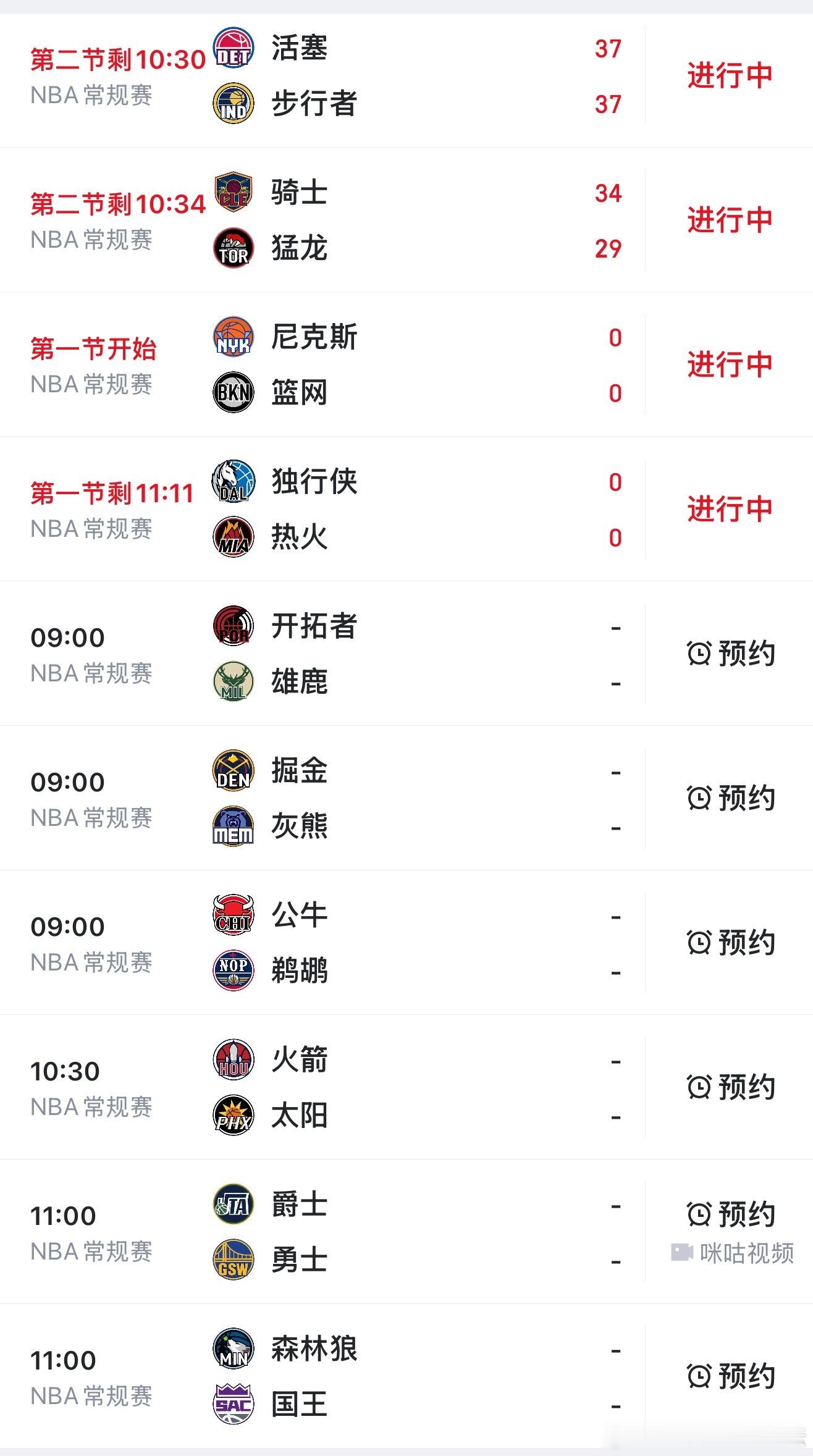Click the Bulls (CHI) team logo
This screenshot has height=1456, width=813.
(233, 916)
